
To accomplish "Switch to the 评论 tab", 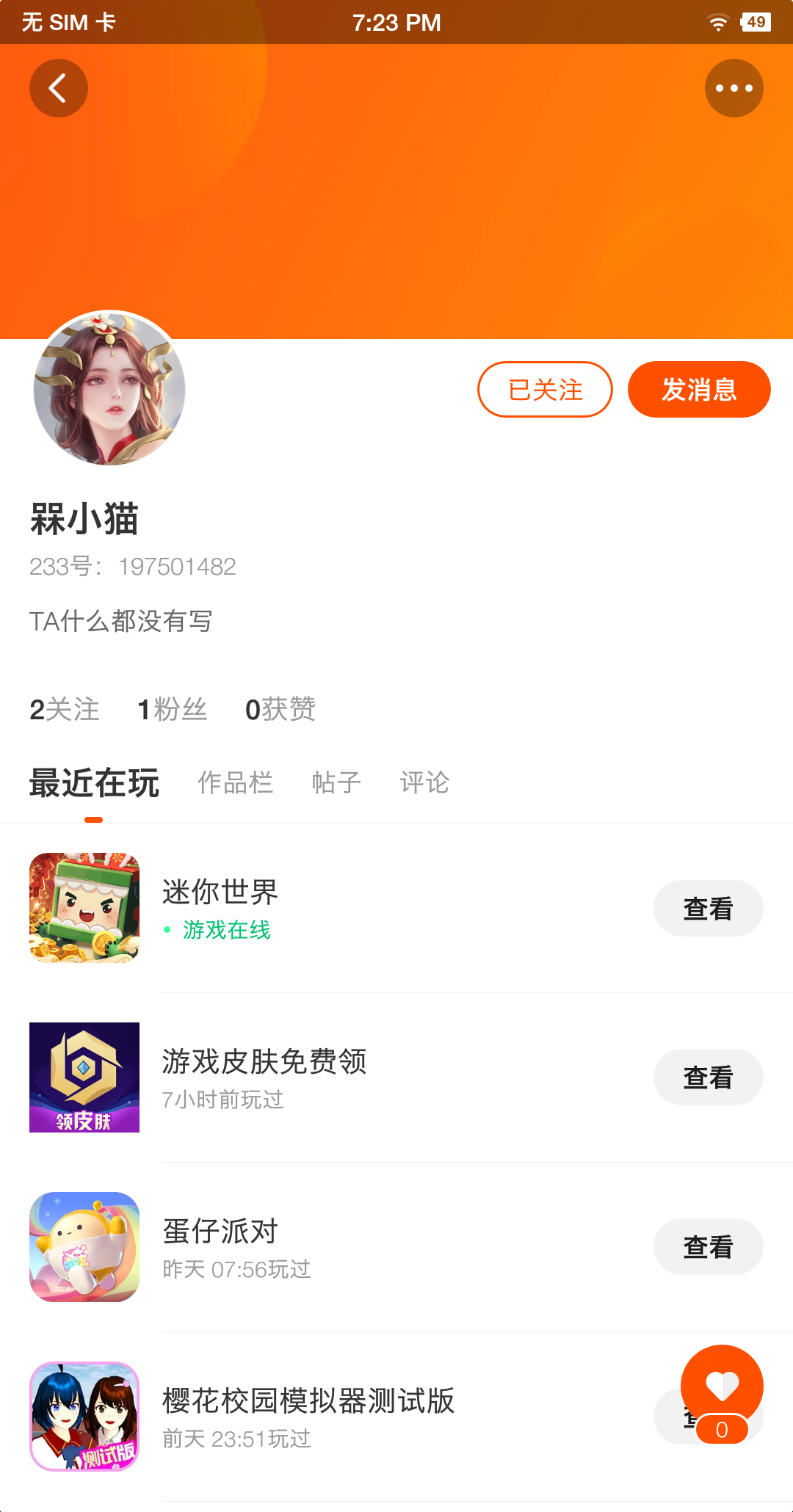I will (424, 782).
